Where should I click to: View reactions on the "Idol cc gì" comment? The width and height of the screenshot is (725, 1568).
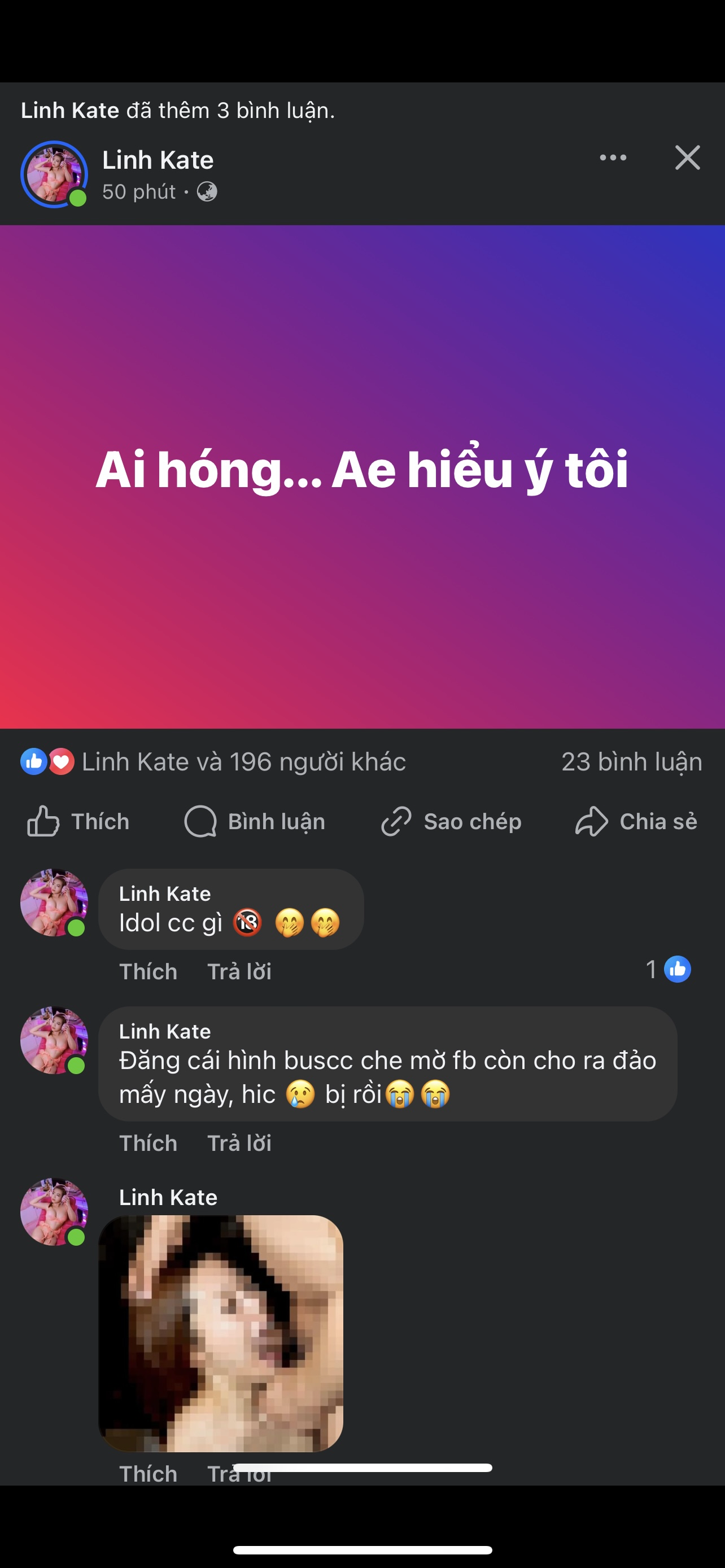669,969
